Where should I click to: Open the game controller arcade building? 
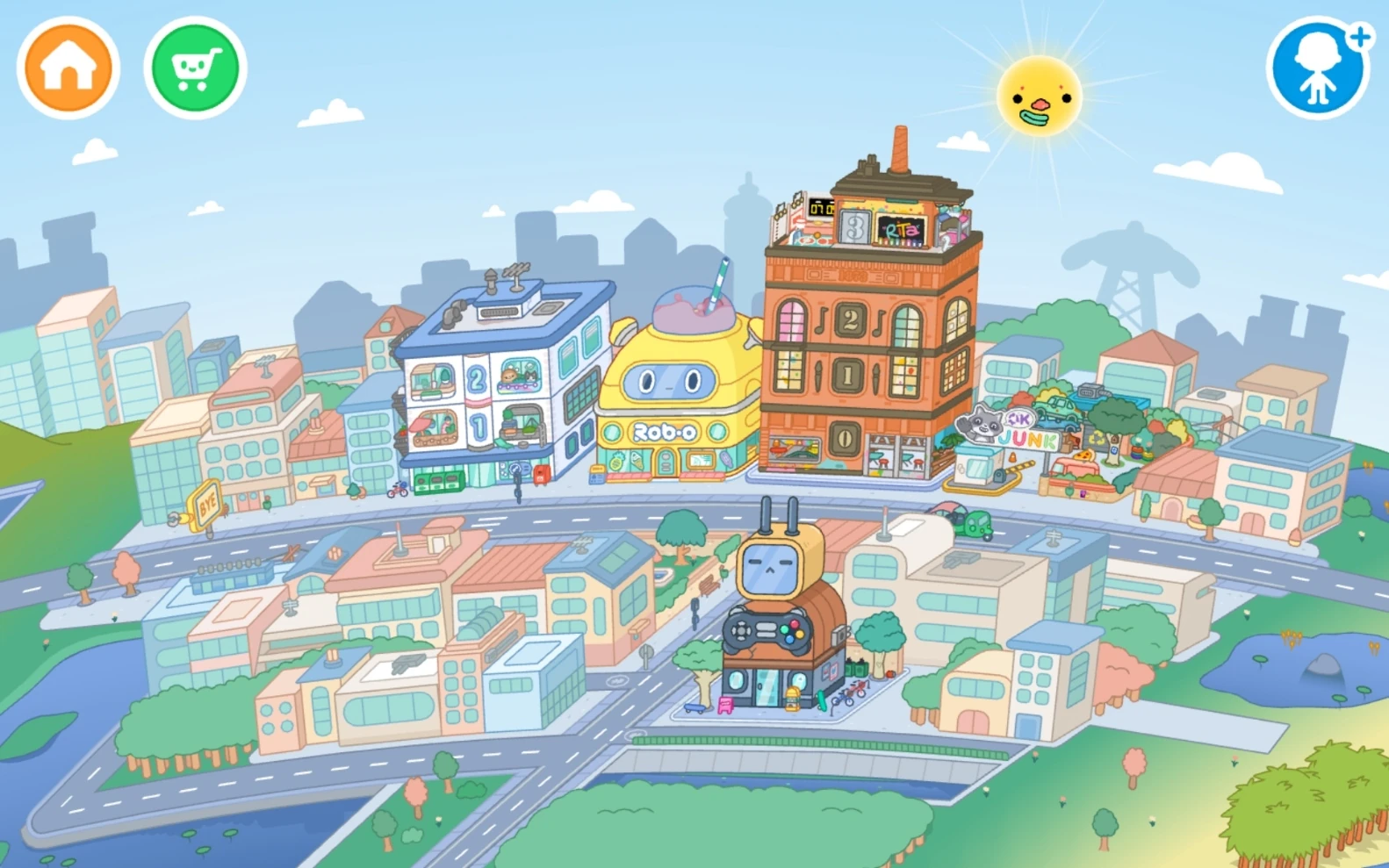[777, 610]
